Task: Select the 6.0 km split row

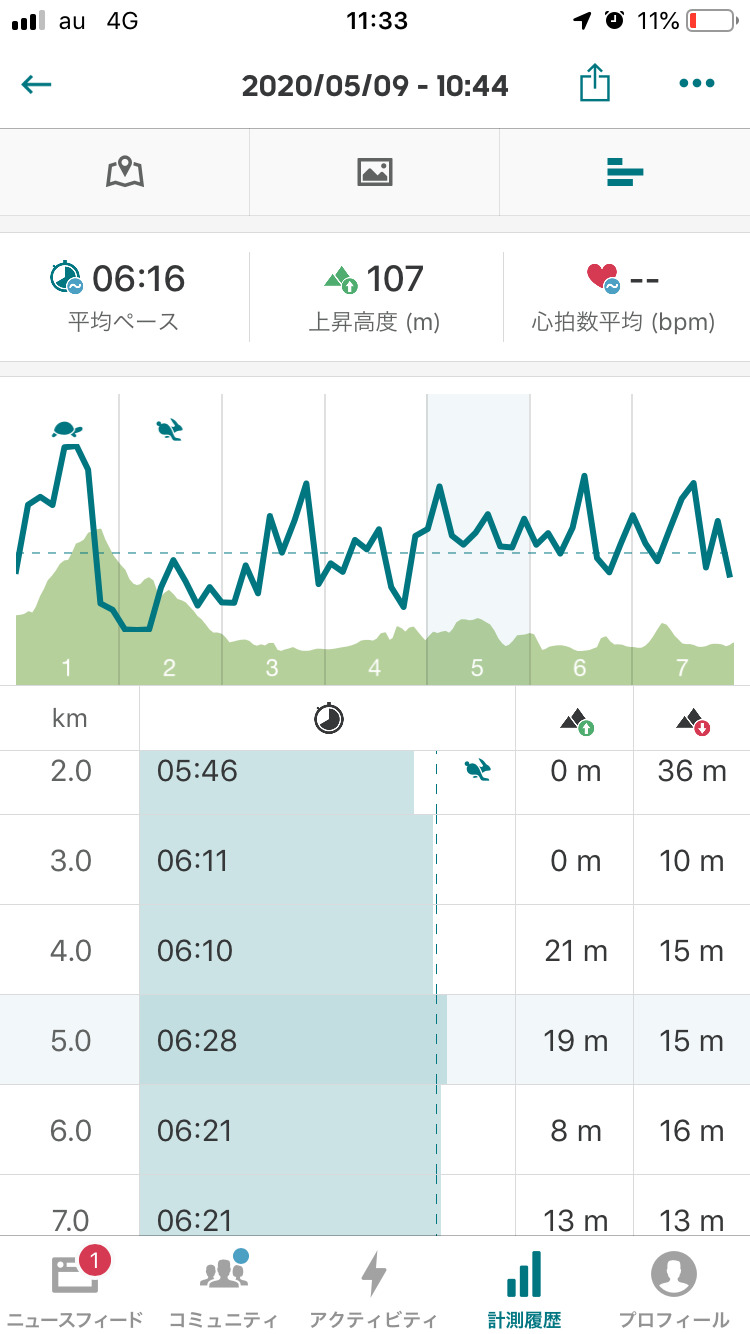Action: tap(375, 1130)
